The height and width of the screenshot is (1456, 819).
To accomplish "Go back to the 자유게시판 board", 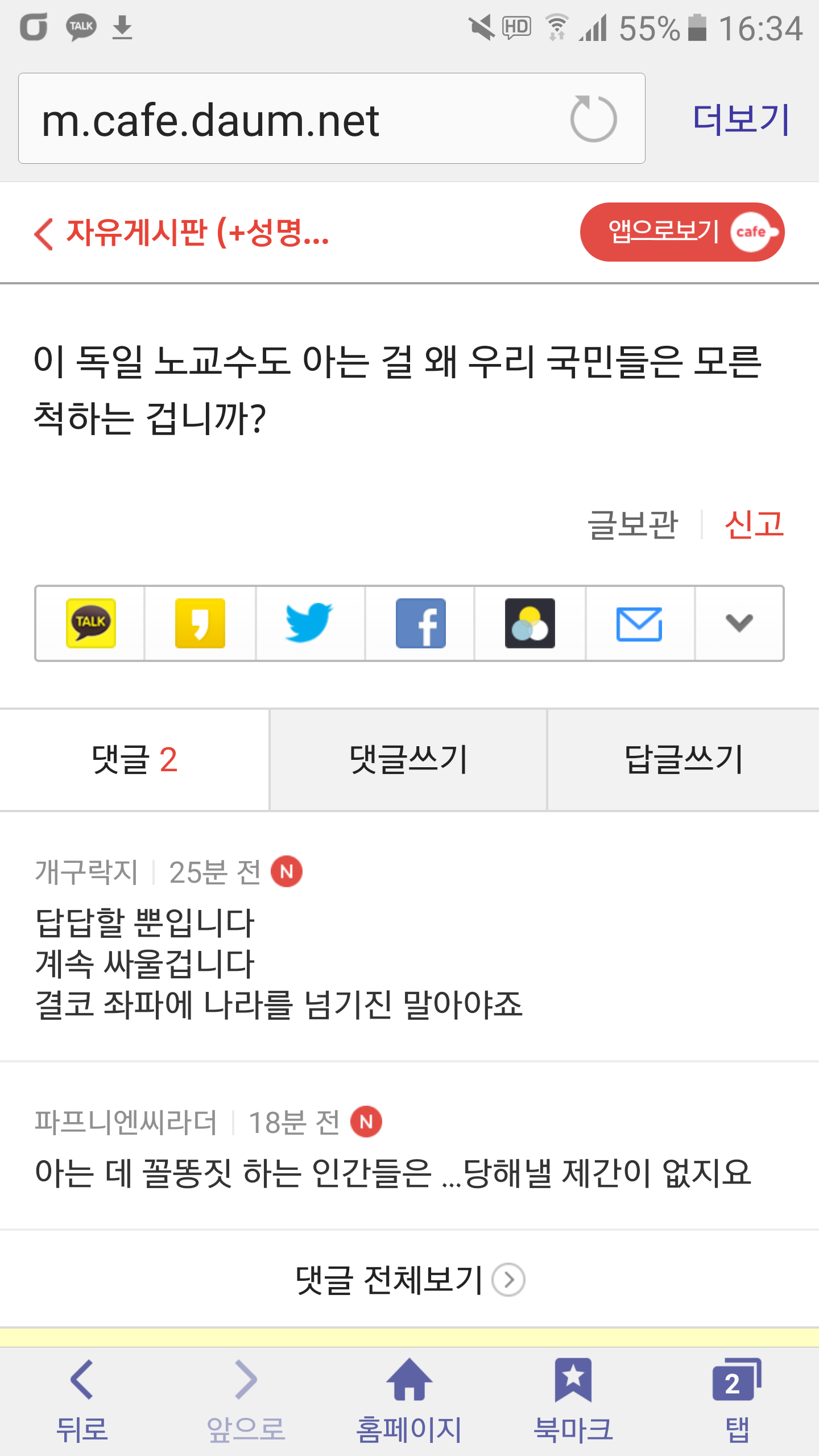I will pyautogui.click(x=182, y=233).
